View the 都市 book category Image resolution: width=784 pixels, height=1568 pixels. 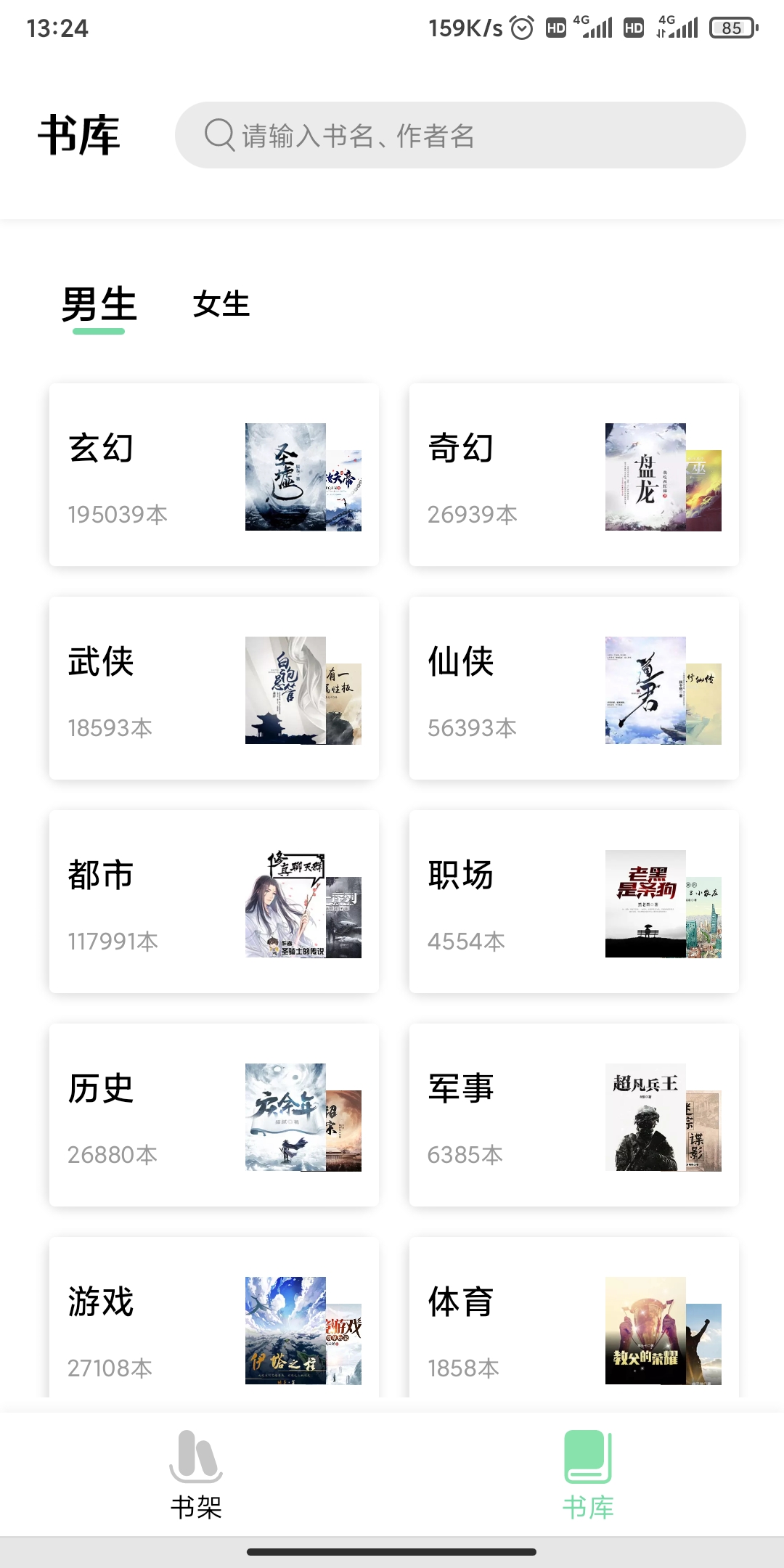213,902
